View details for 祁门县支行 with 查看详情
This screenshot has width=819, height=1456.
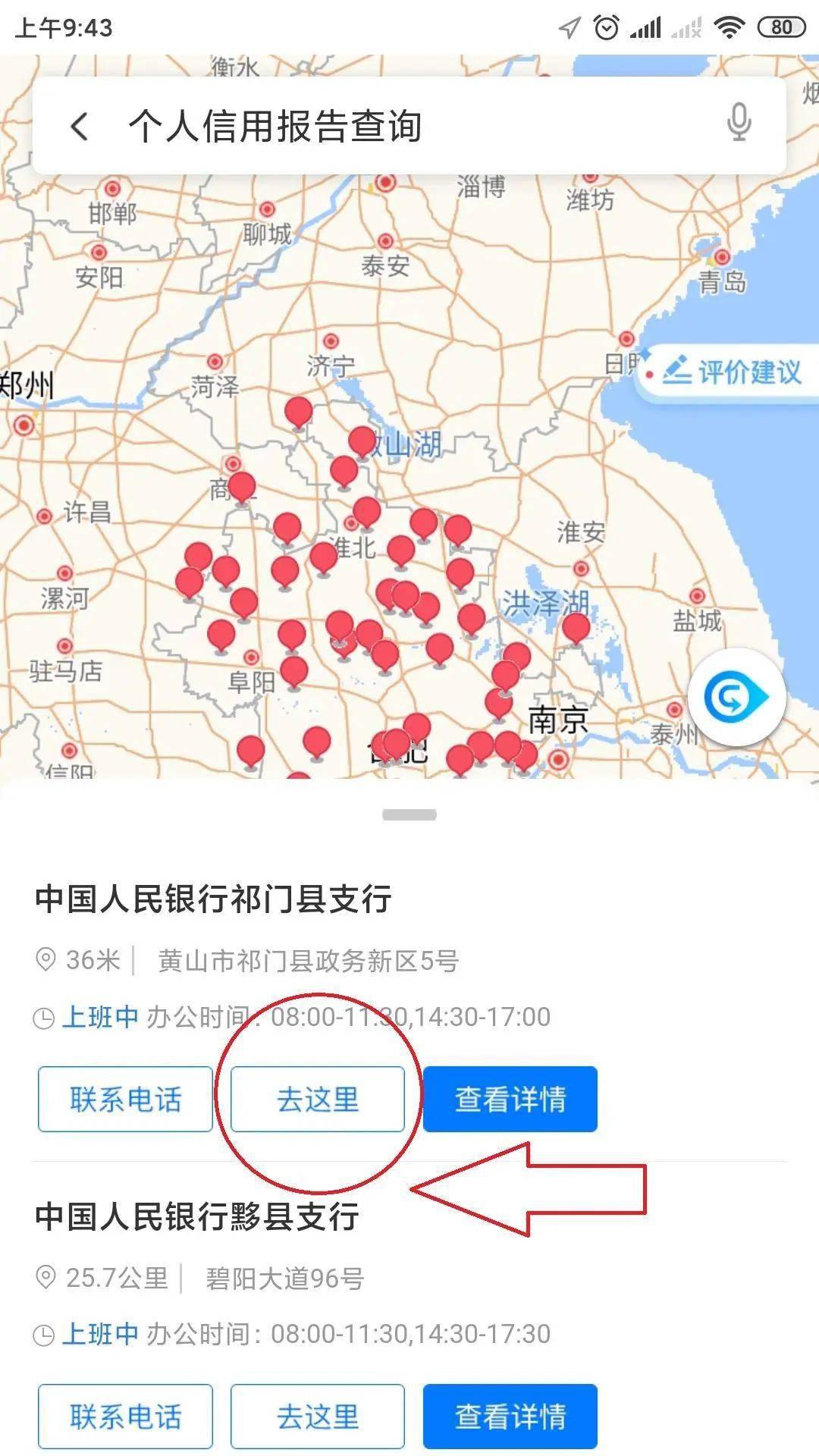coord(510,1099)
